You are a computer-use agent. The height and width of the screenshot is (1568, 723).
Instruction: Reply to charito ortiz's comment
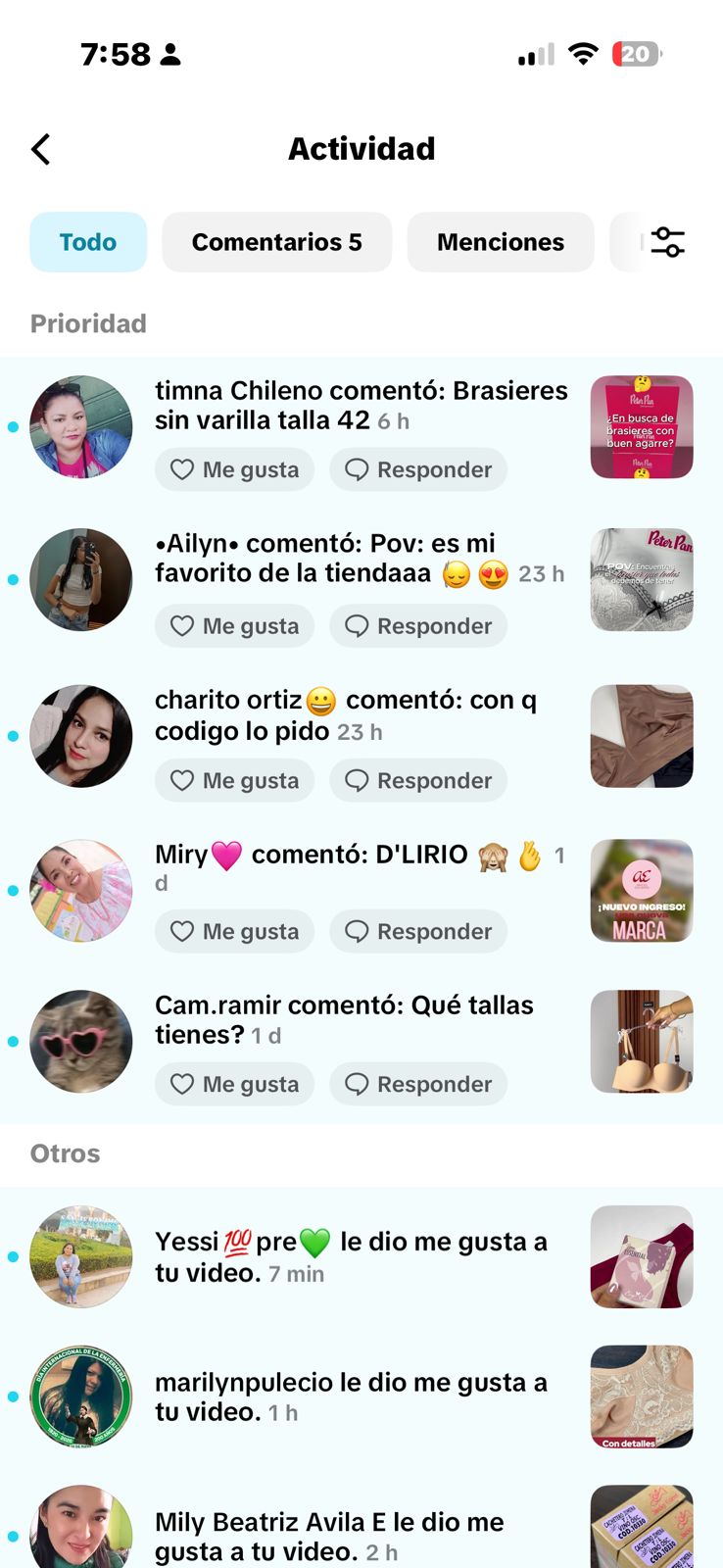(x=418, y=781)
